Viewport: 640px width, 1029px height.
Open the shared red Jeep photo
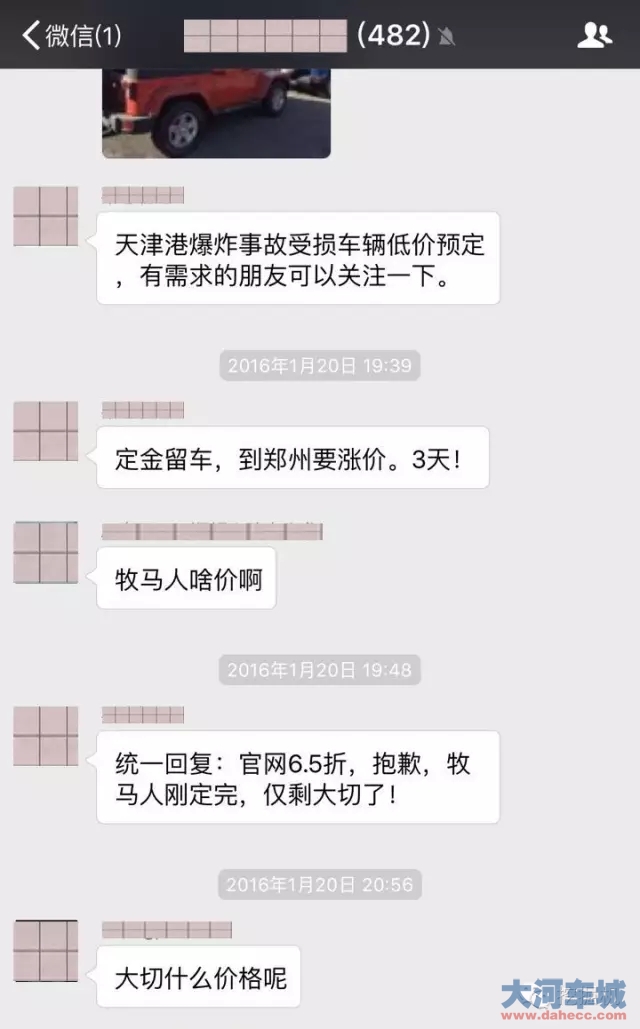pos(216,113)
